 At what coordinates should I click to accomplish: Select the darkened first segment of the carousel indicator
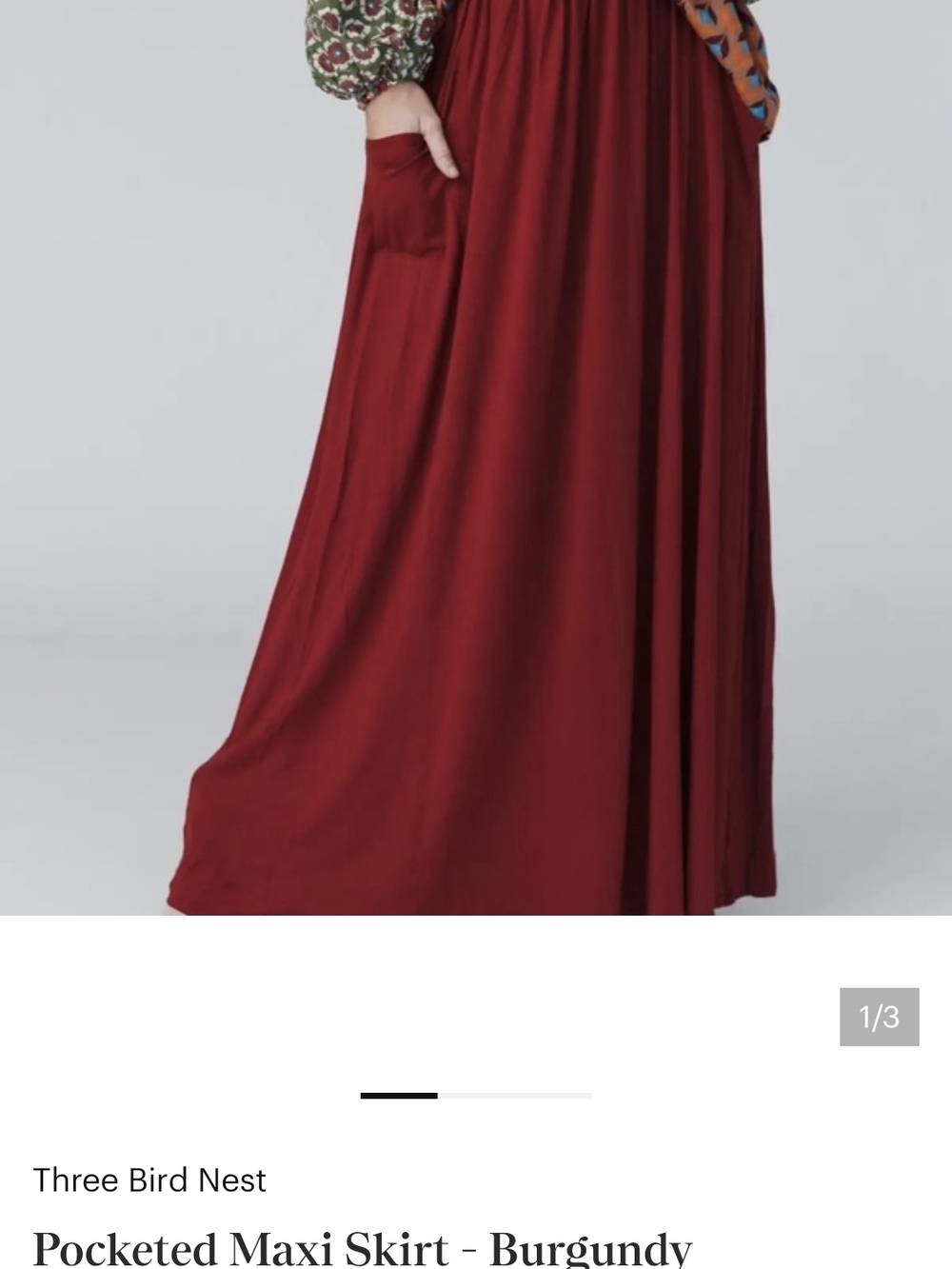point(400,1096)
